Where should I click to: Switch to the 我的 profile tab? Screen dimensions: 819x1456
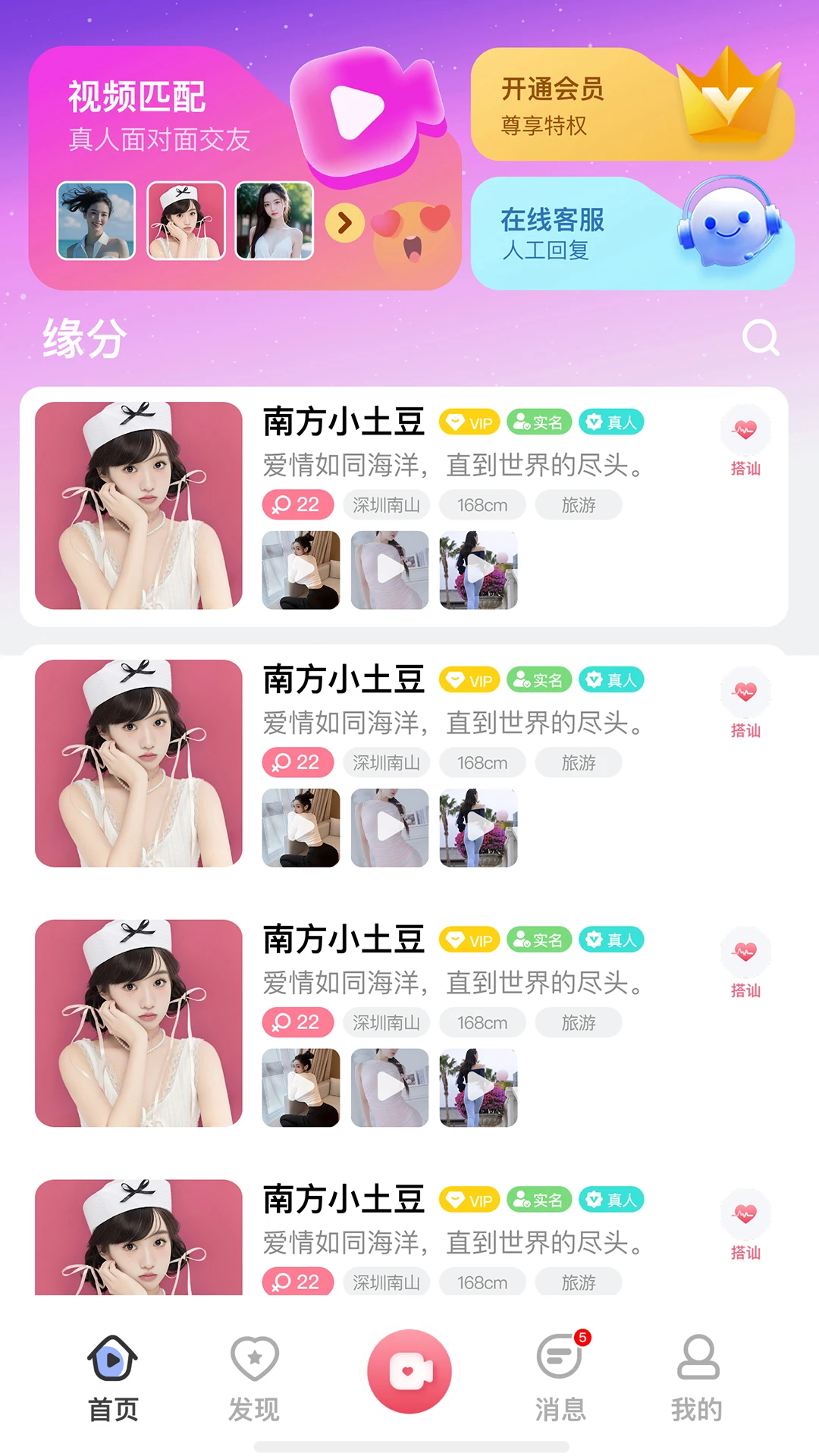(697, 1377)
